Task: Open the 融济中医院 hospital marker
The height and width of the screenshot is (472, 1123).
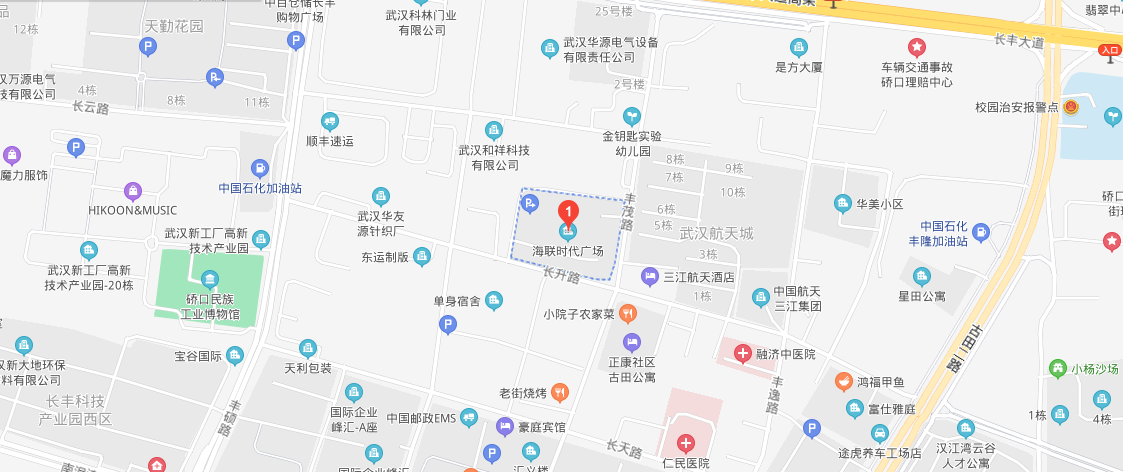Action: click(x=743, y=353)
